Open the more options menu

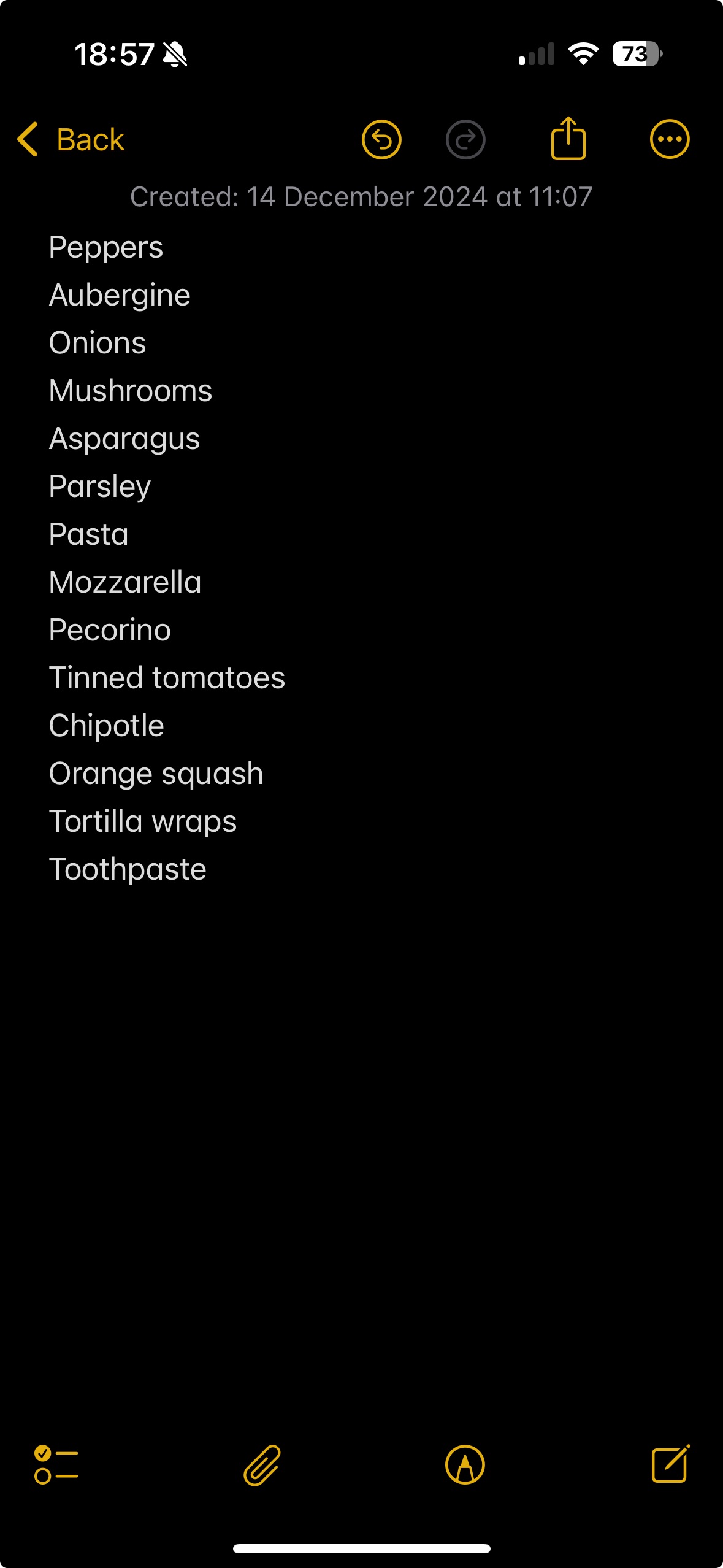pyautogui.click(x=669, y=139)
